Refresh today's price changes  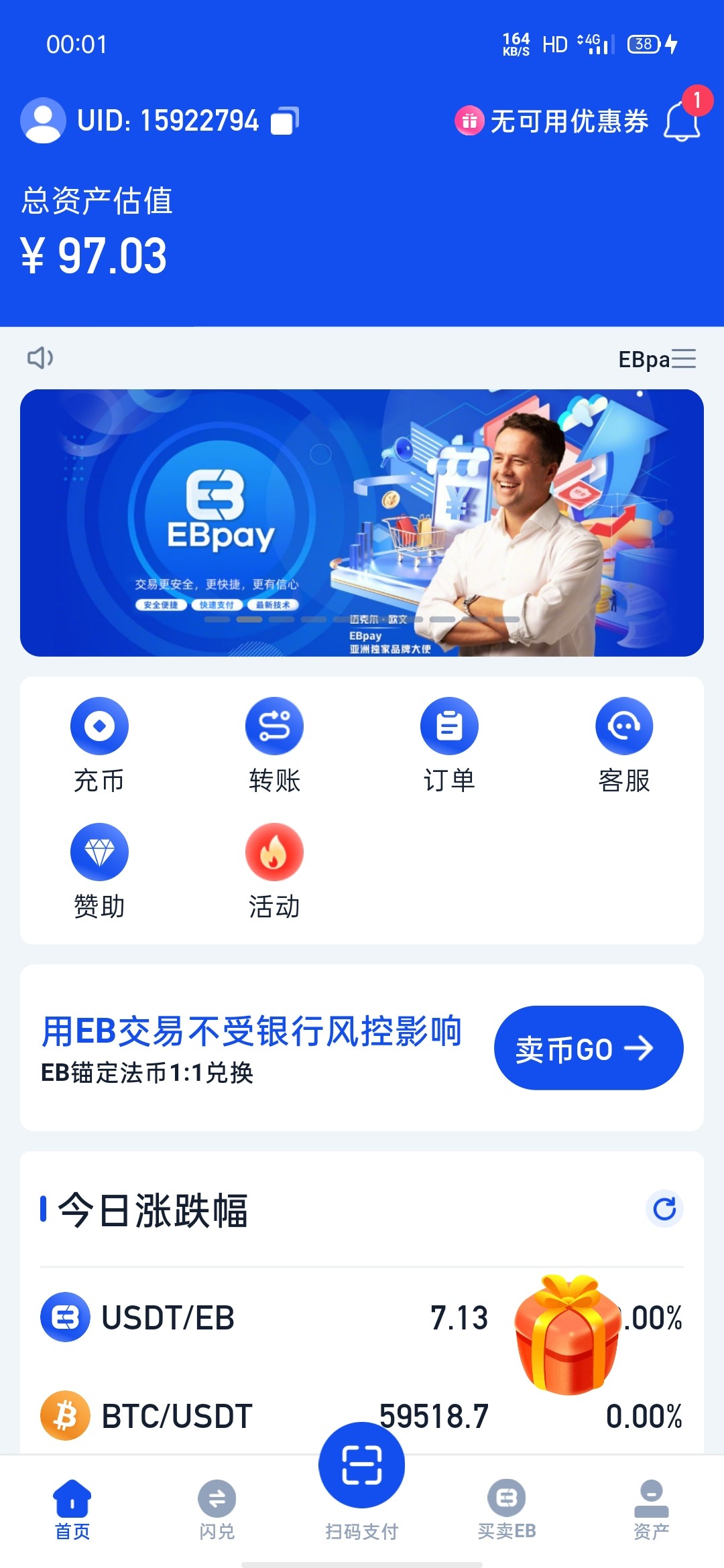[664, 1209]
